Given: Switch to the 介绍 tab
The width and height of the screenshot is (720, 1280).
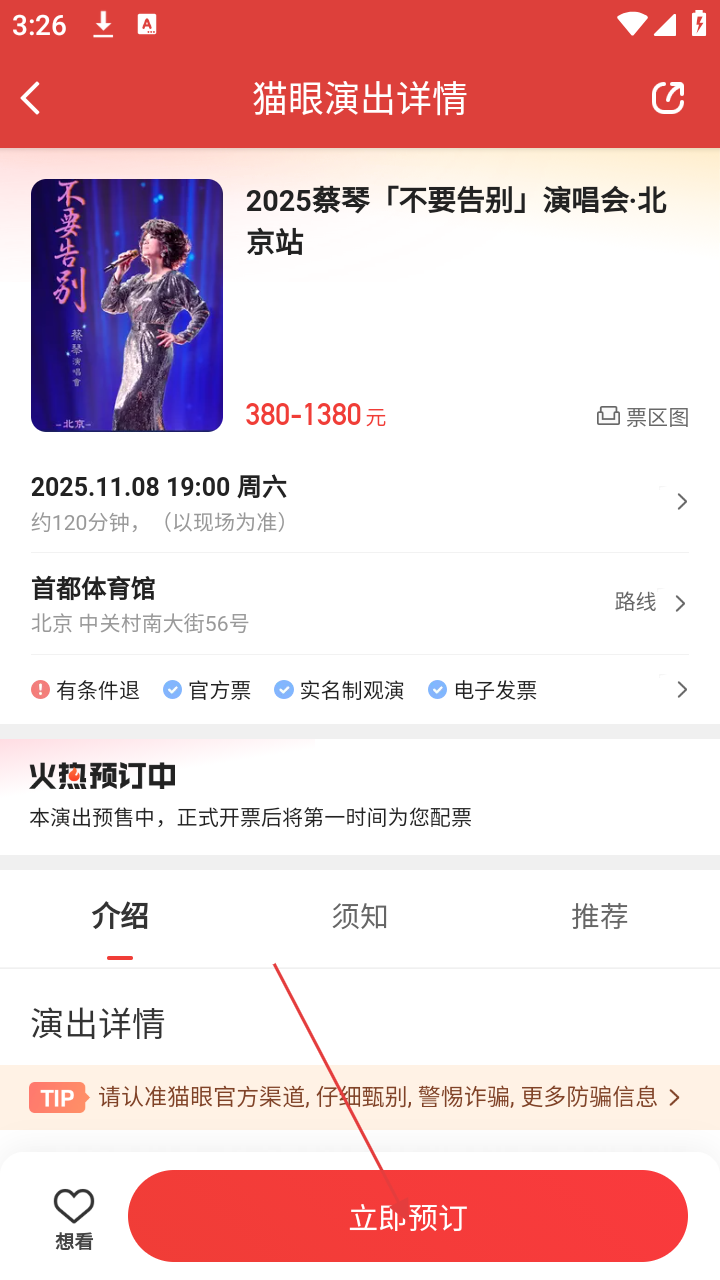Looking at the screenshot, I should [120, 916].
